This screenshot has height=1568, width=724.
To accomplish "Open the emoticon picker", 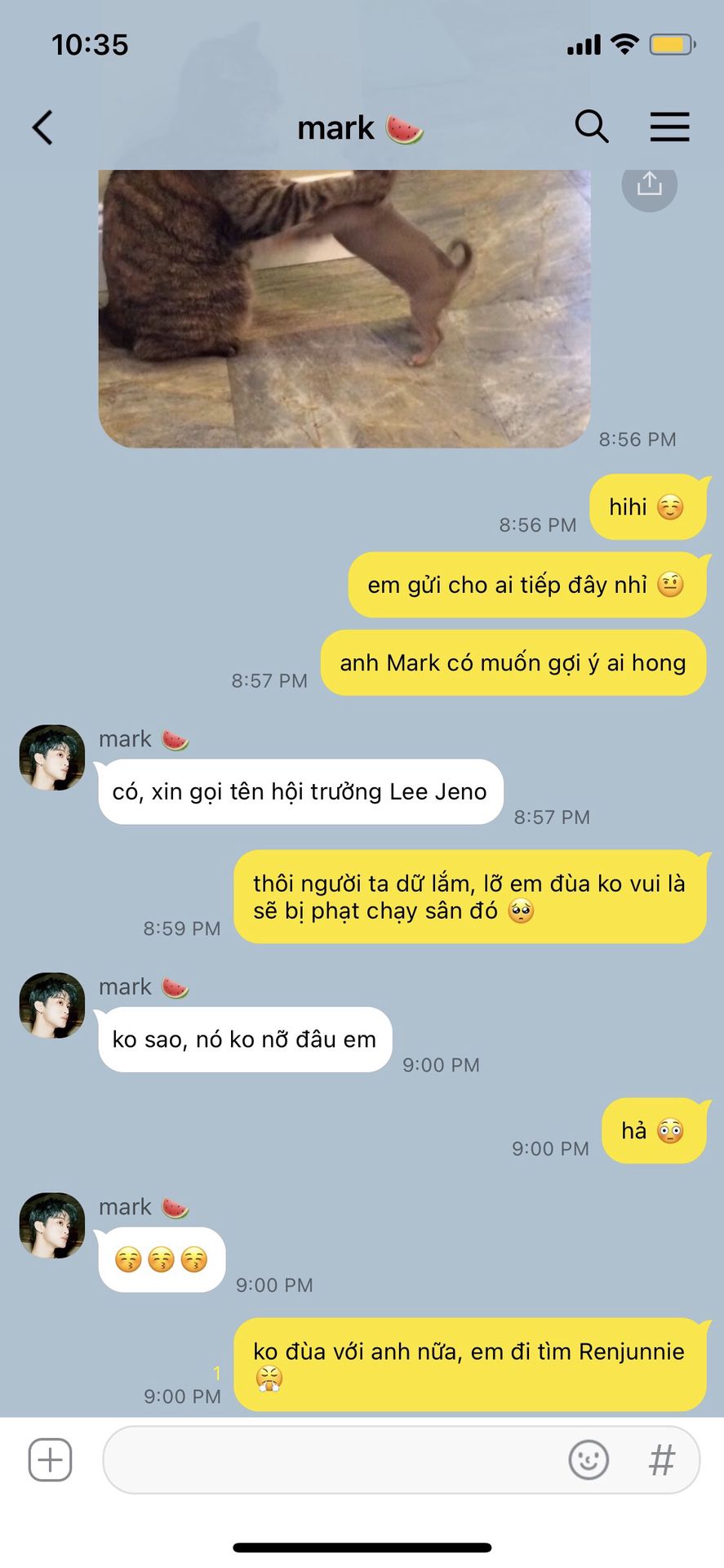I will click(589, 1459).
